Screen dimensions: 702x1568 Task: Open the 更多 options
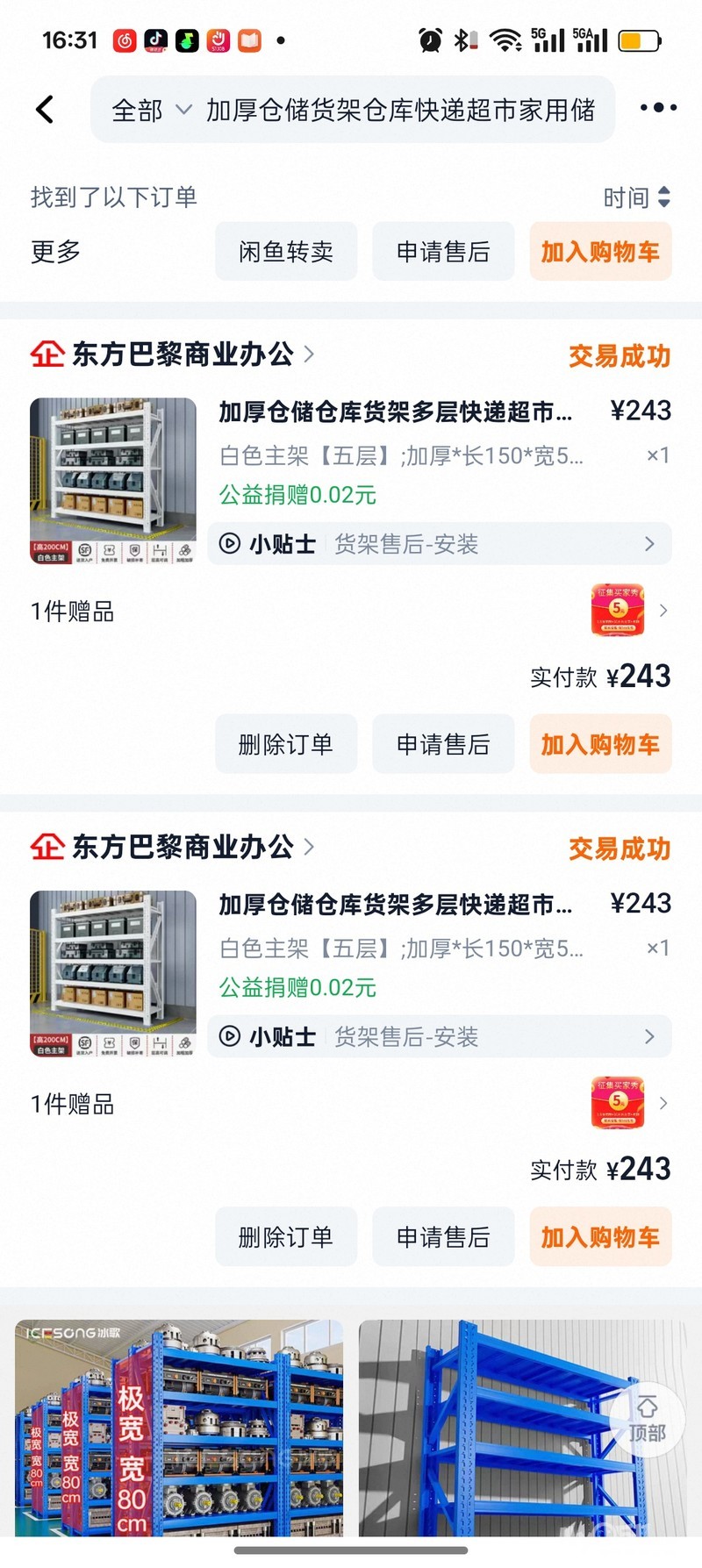click(x=56, y=252)
